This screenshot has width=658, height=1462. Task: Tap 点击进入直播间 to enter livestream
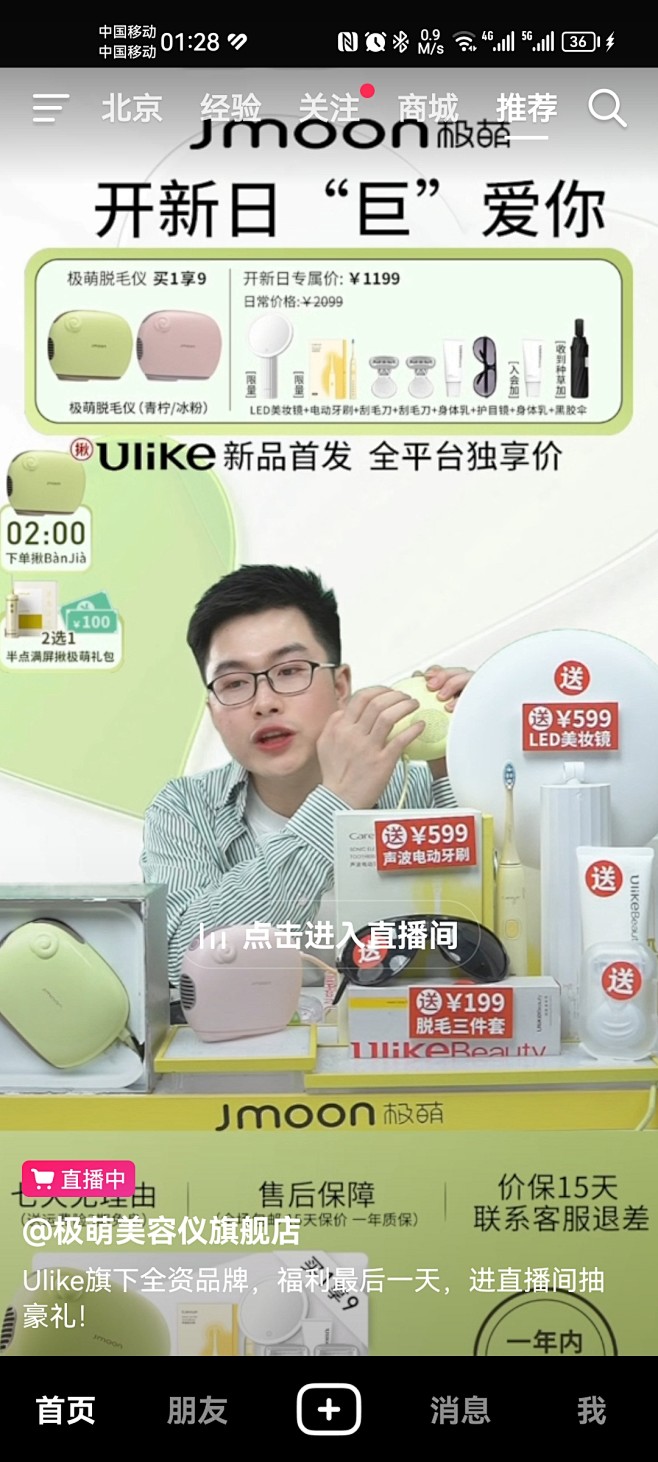(329, 936)
